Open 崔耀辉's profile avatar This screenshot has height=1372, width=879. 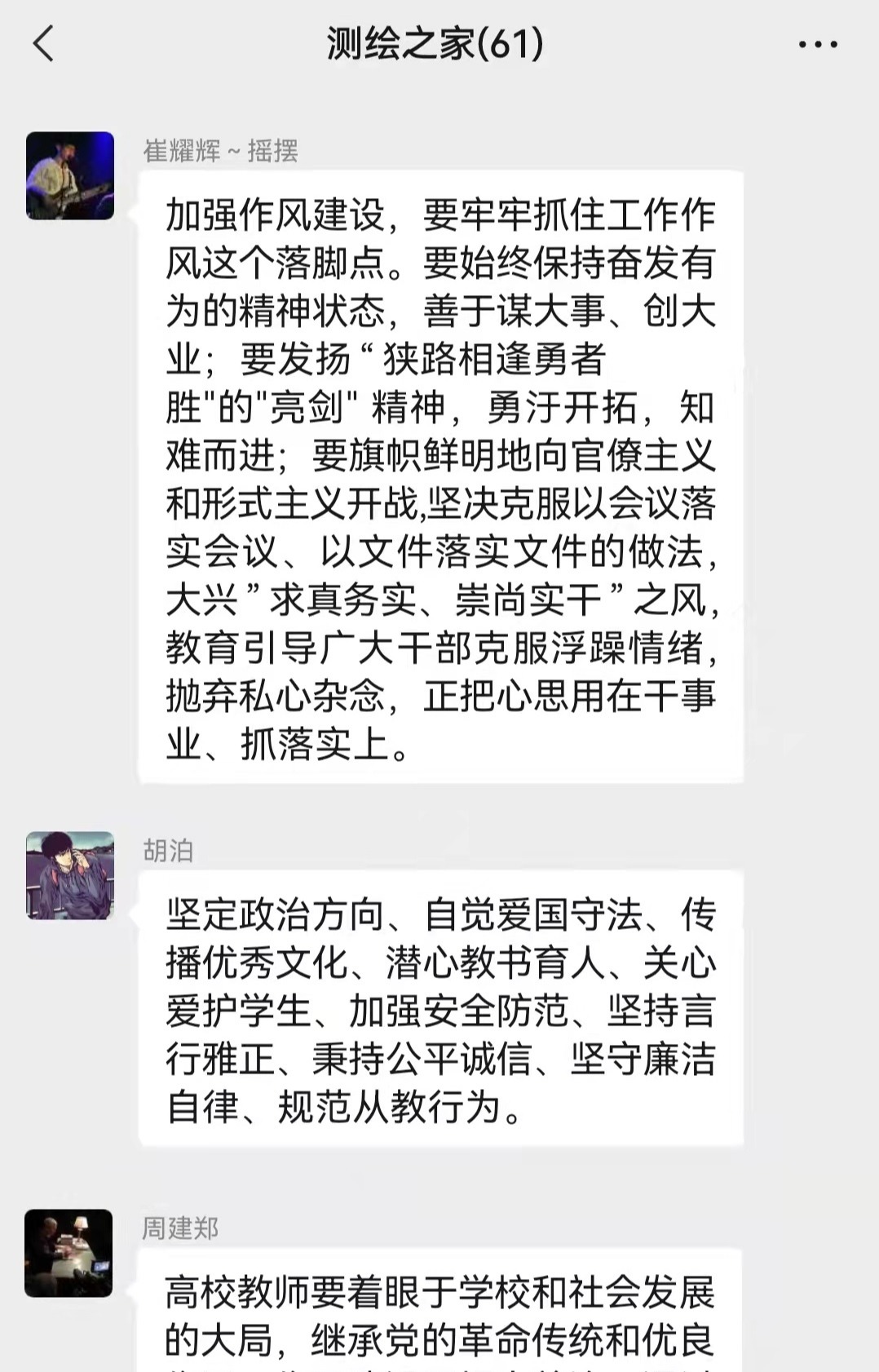pos(70,176)
